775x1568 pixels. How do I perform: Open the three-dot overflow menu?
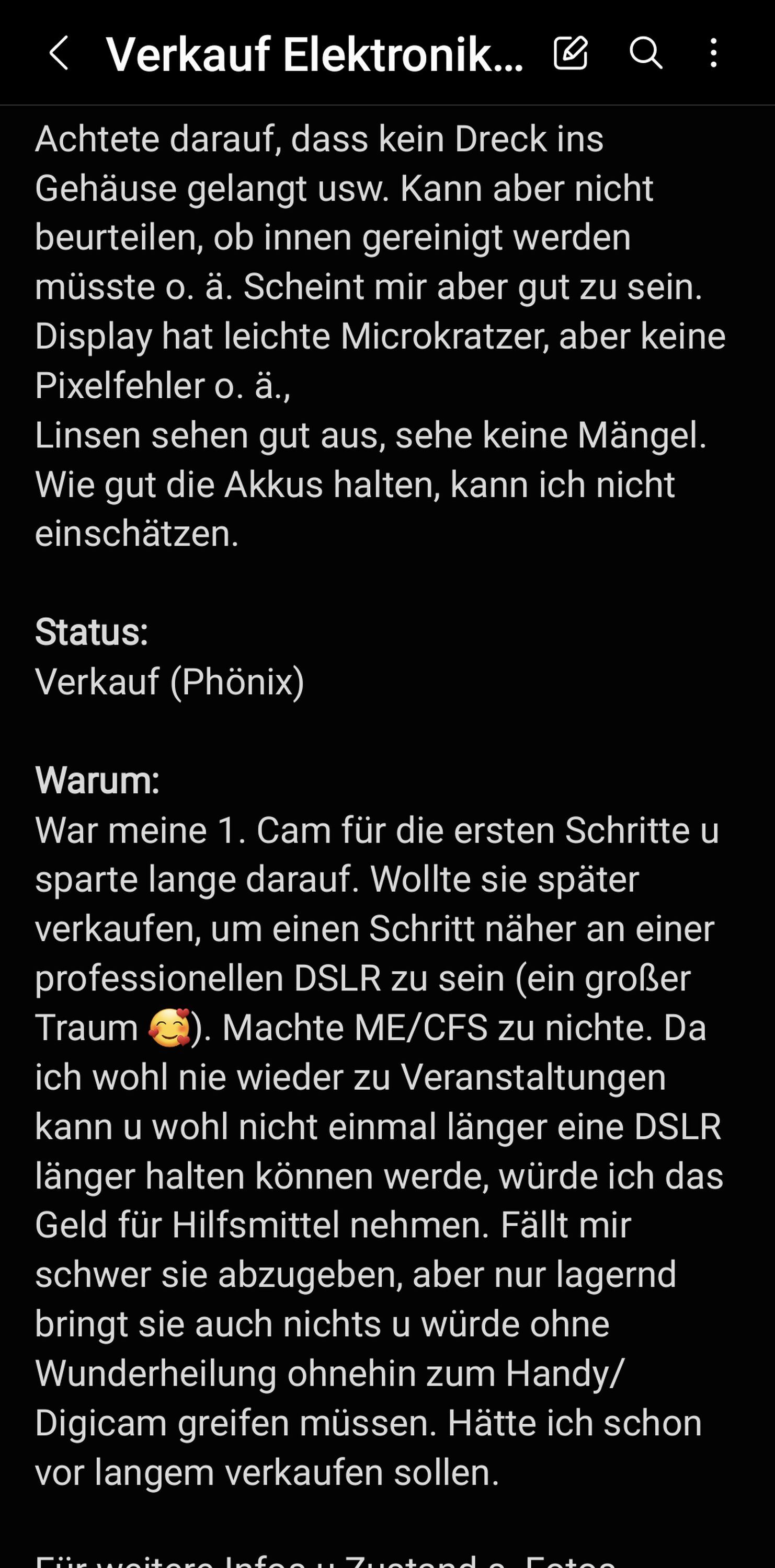point(713,53)
